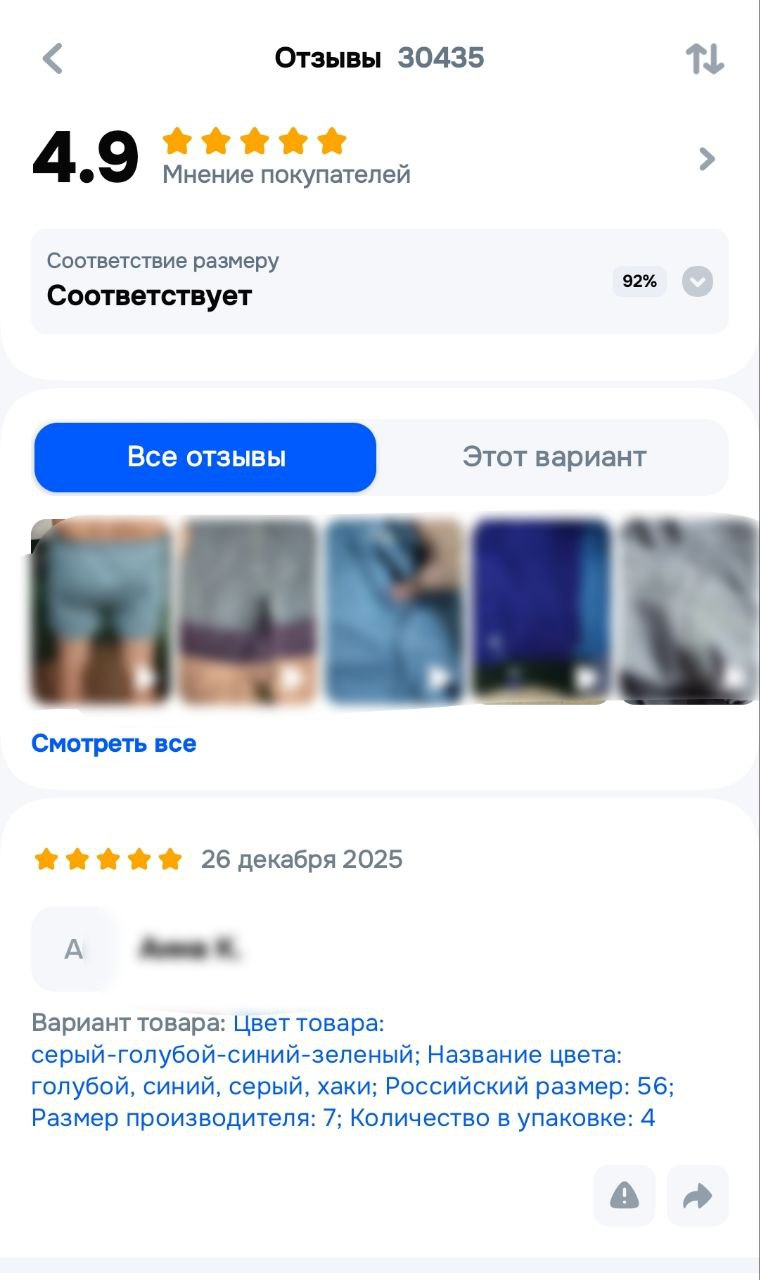Open the last grey review video thumbnail
This screenshot has width=760, height=1280.
click(688, 610)
